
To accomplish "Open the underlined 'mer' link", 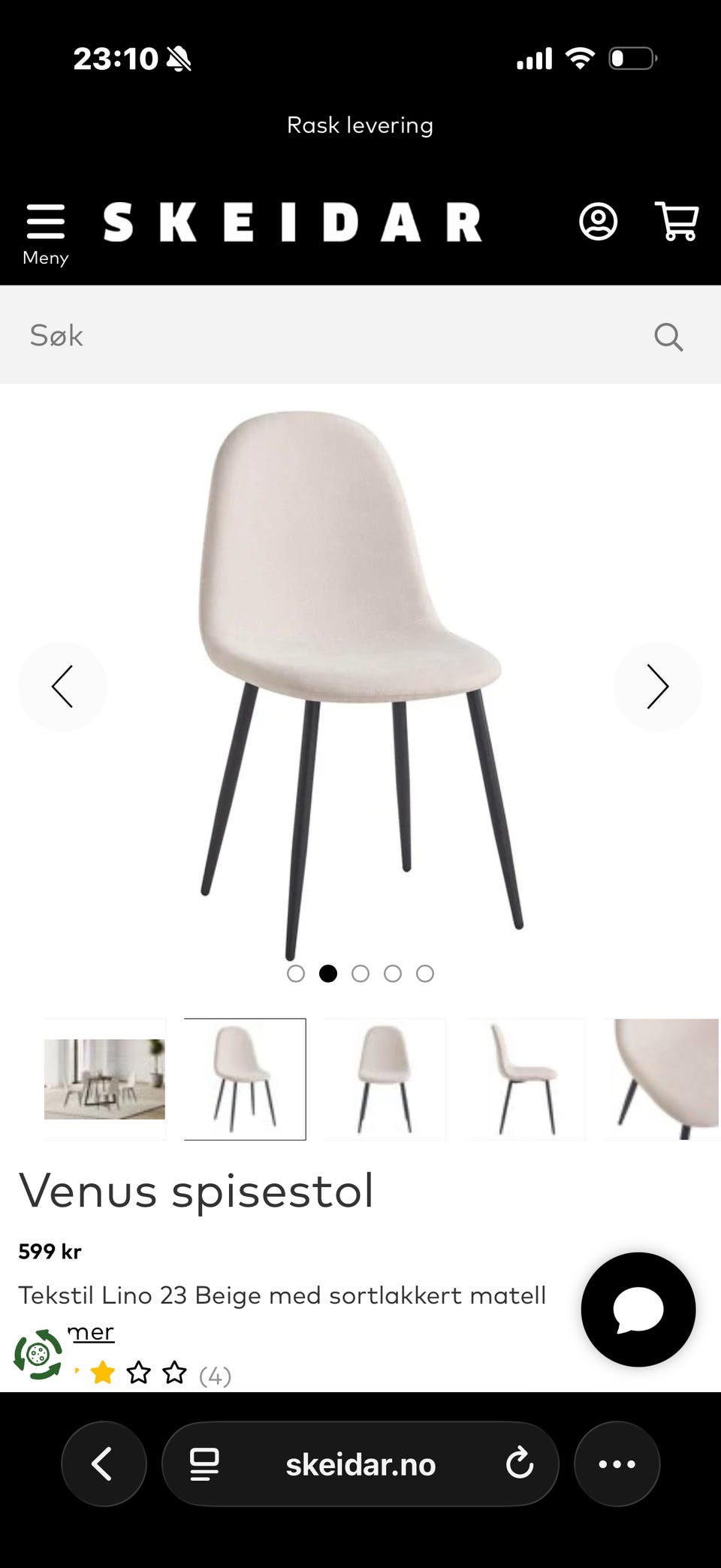I will tap(91, 1332).
